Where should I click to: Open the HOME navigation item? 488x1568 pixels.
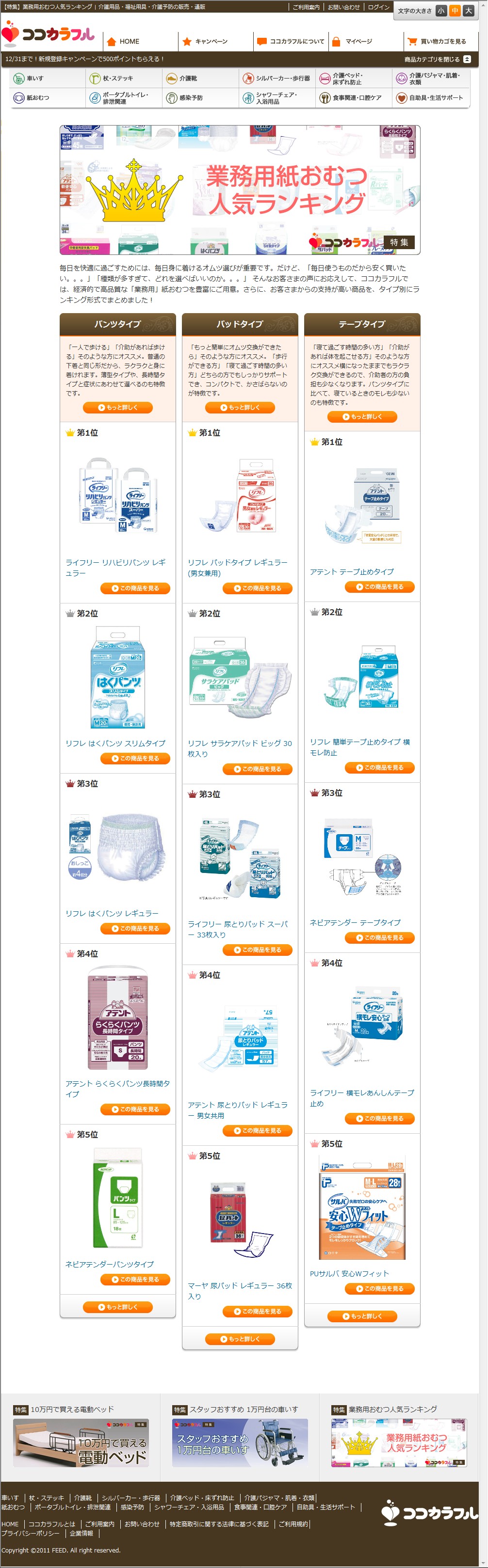click(x=129, y=41)
